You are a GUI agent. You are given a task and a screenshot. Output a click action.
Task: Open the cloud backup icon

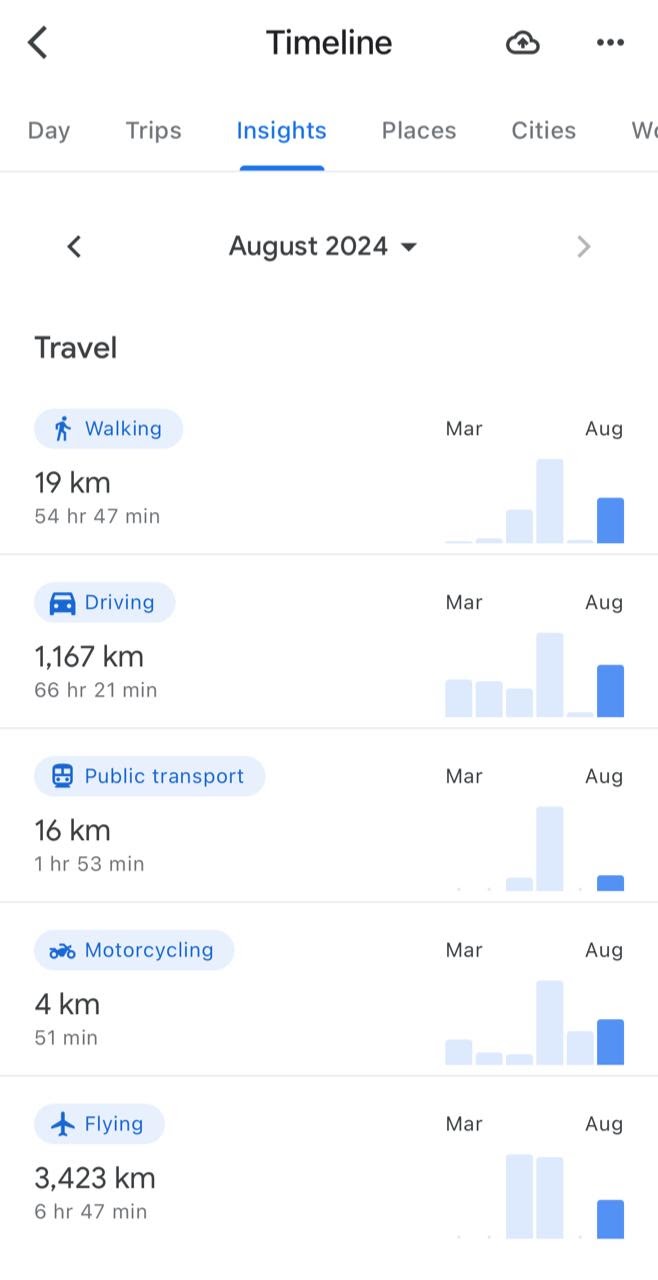pos(522,43)
